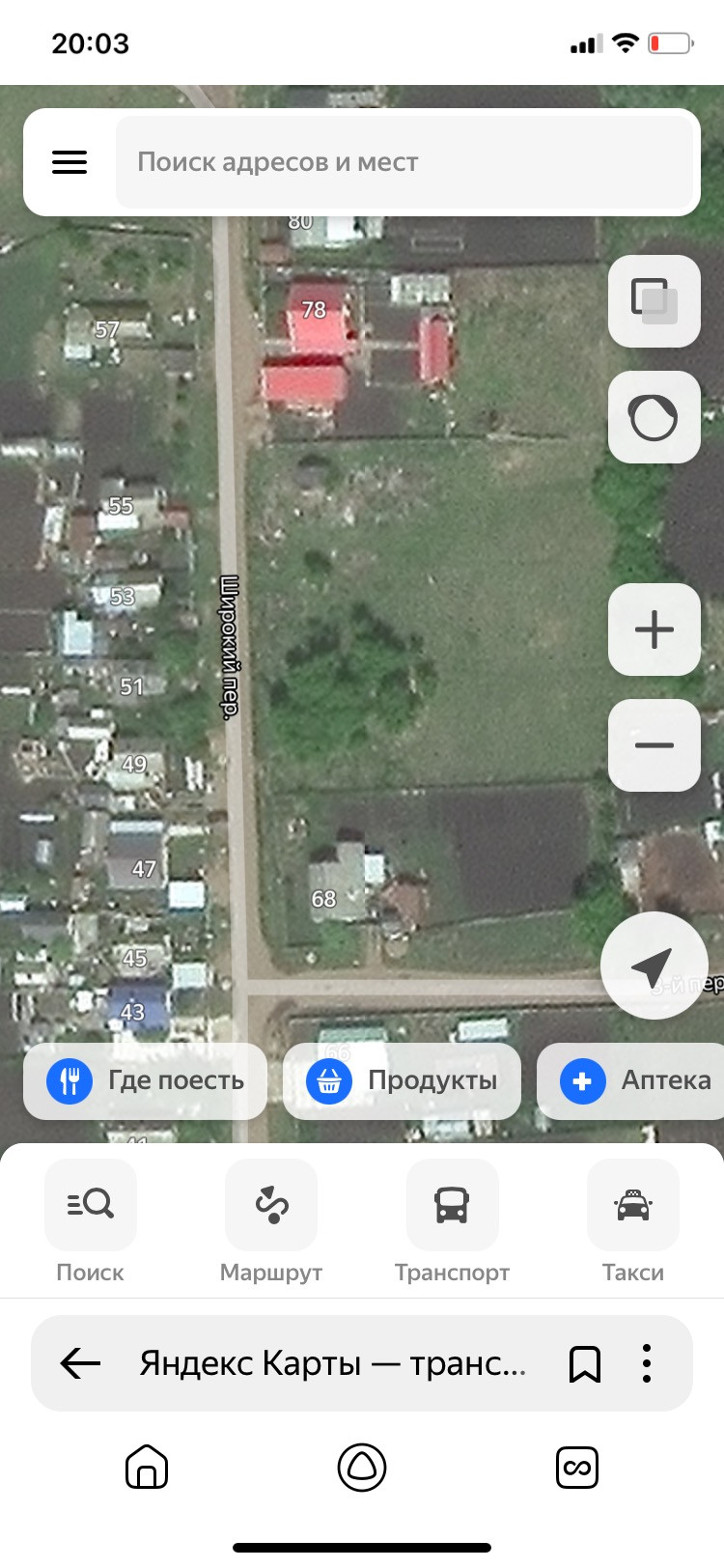This screenshot has width=724, height=1568.
Task: Bookmark the Яндекс Карты page
Action: [x=585, y=1363]
